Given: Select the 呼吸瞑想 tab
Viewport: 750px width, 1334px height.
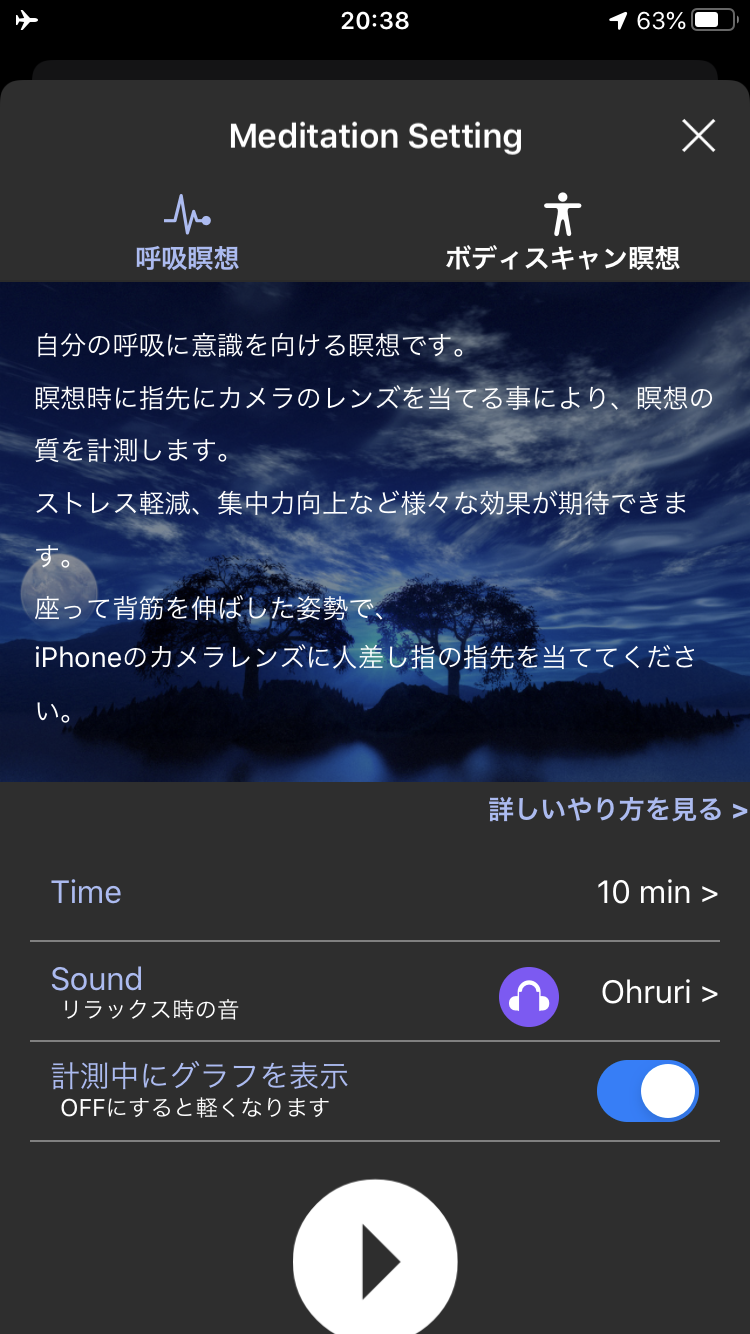Looking at the screenshot, I should (x=187, y=232).
